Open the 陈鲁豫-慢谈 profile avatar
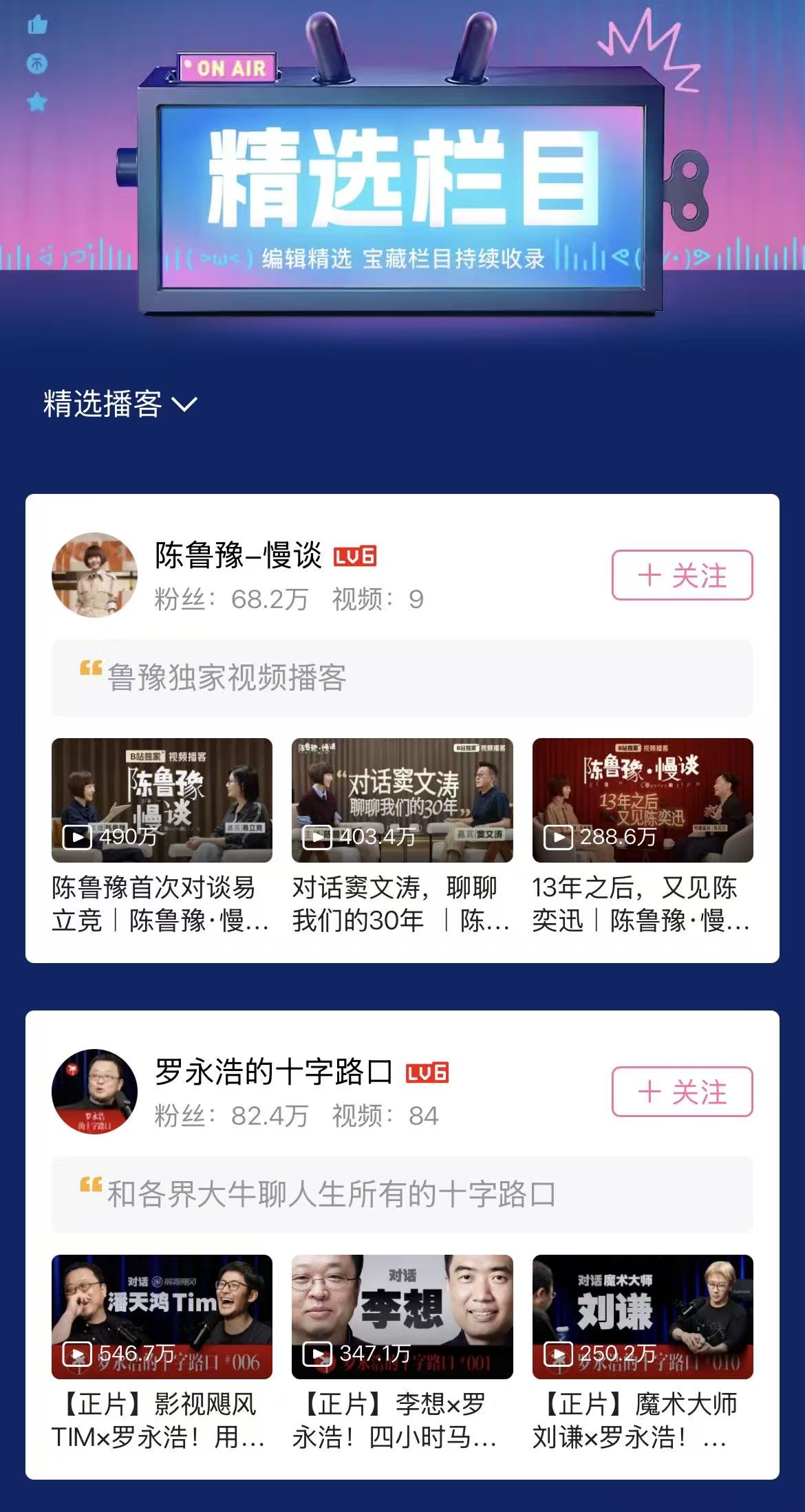Viewport: 805px width, 1512px height. tap(95, 575)
